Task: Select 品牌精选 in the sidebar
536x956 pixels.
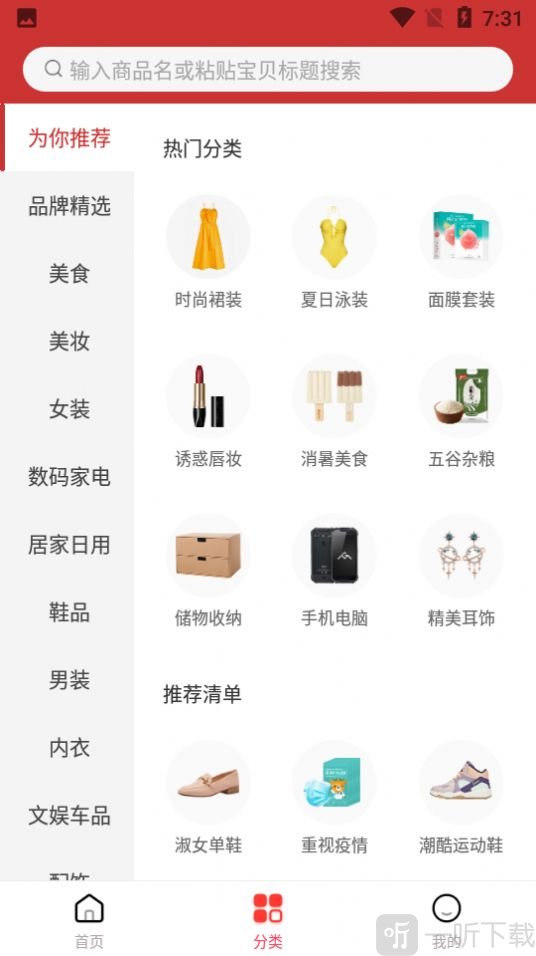Action: point(69,206)
